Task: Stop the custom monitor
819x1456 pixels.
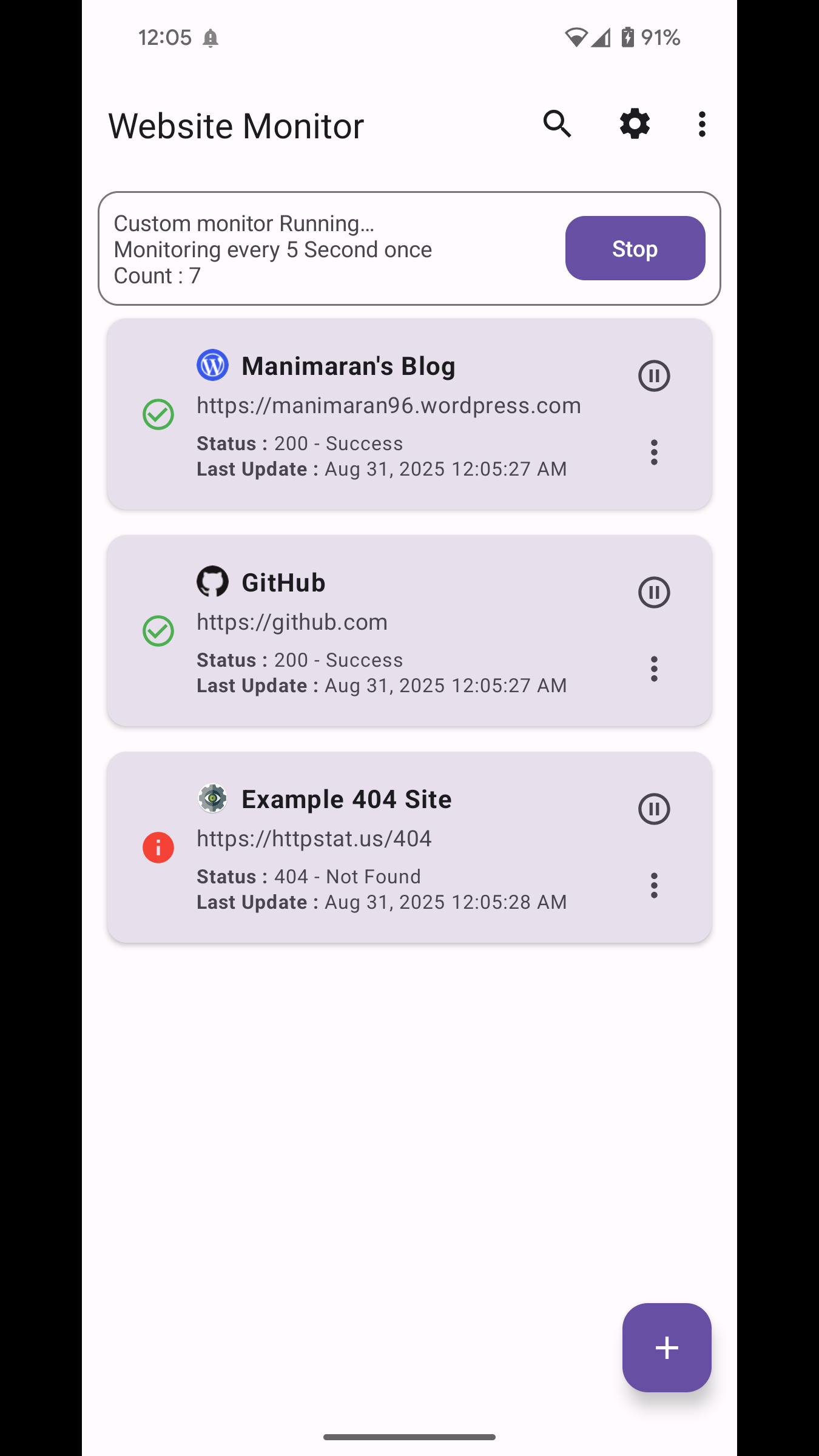Action: point(635,248)
